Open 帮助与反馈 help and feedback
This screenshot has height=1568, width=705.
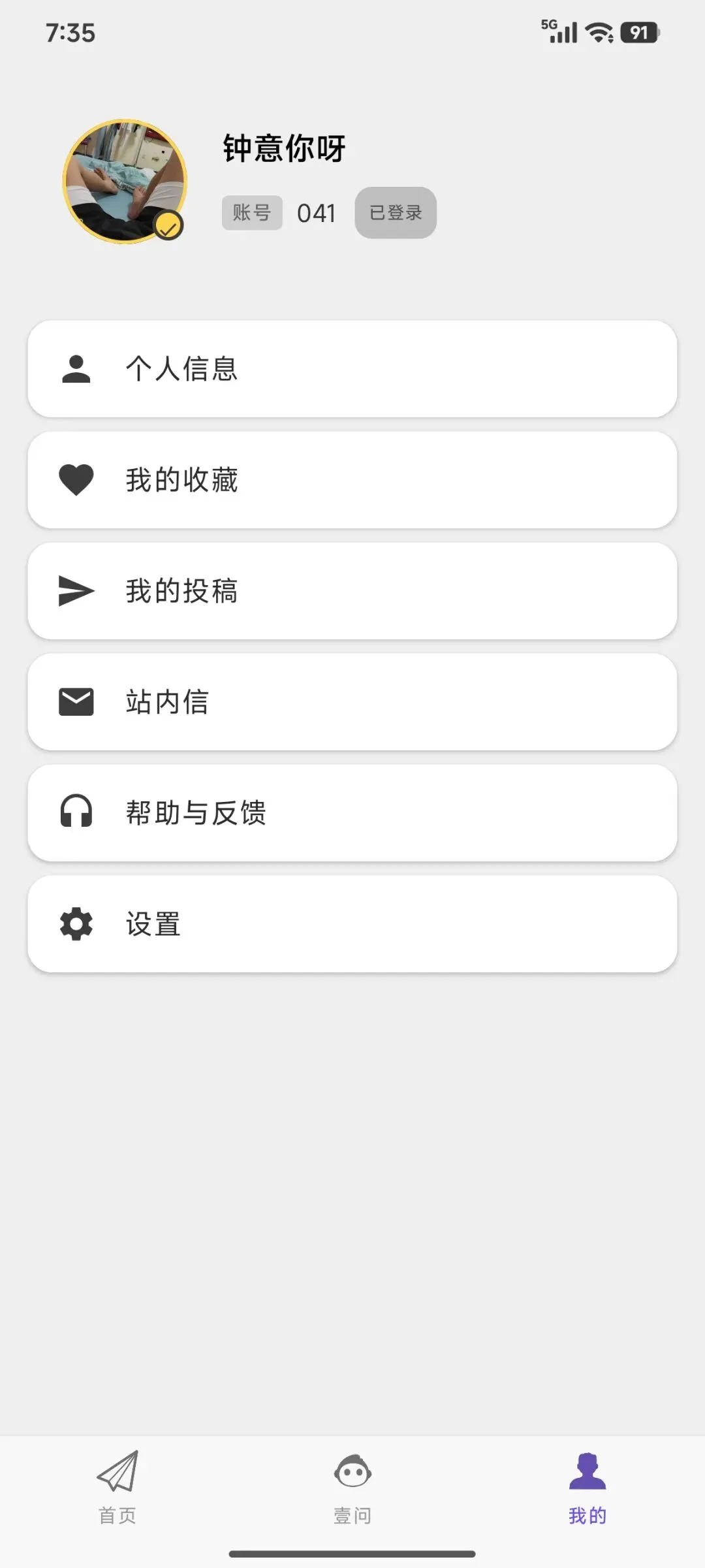tap(352, 813)
